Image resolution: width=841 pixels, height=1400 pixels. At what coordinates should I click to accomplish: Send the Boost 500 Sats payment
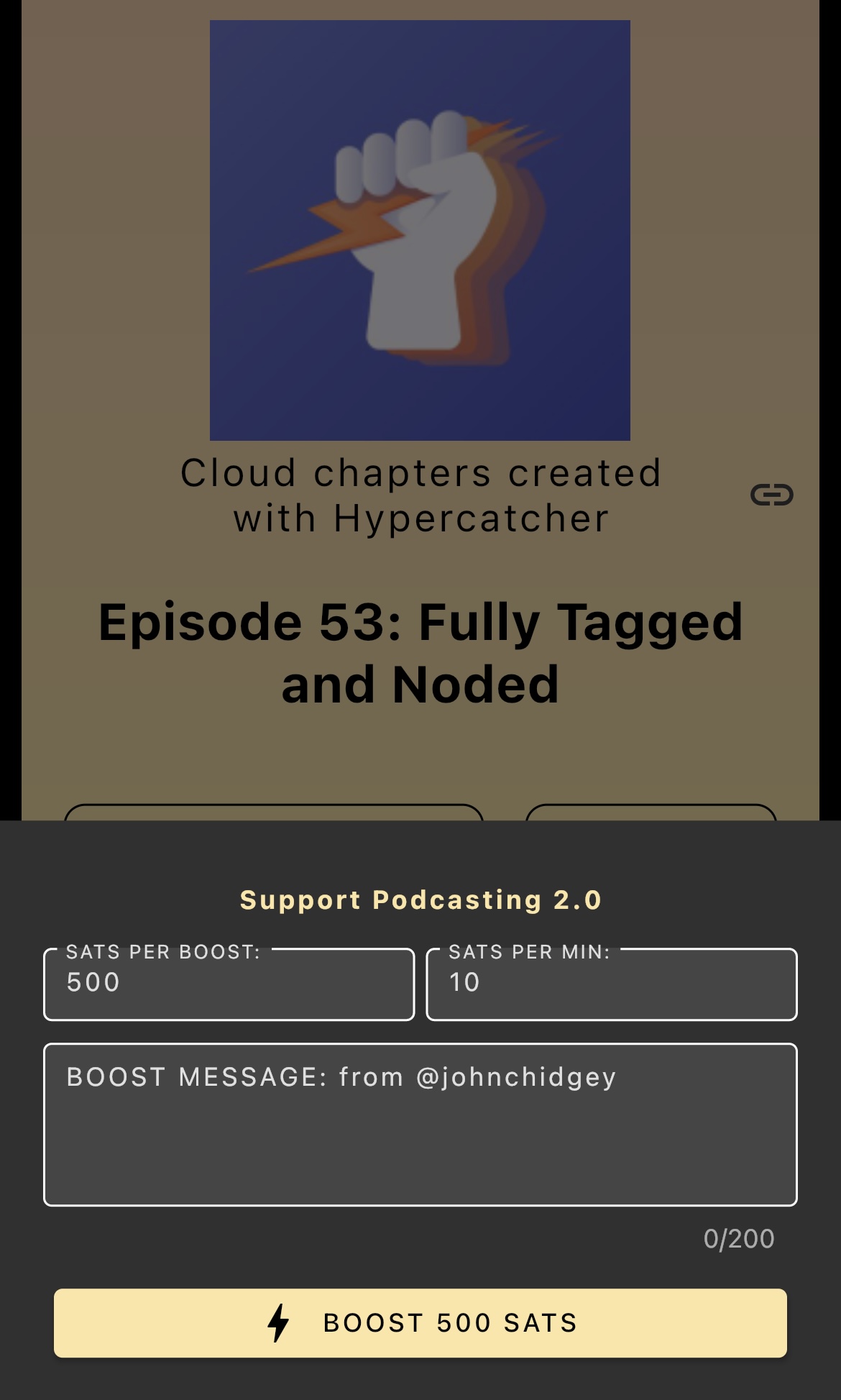click(420, 1323)
